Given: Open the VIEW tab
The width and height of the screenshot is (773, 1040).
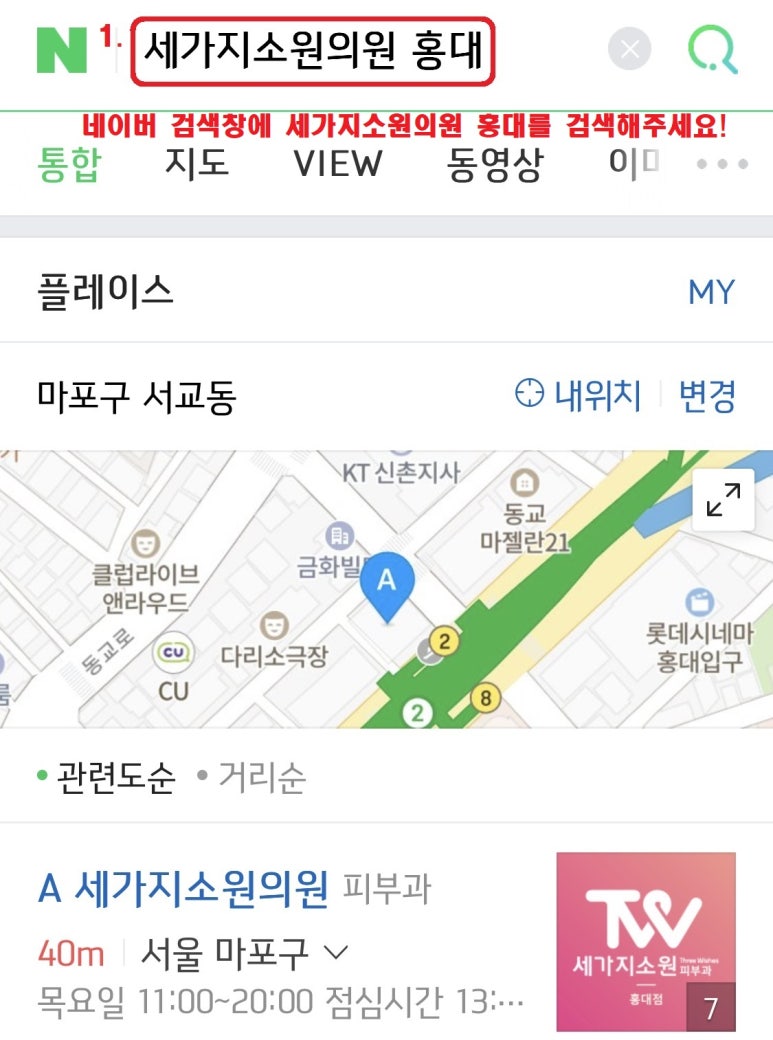Looking at the screenshot, I should click(x=338, y=163).
